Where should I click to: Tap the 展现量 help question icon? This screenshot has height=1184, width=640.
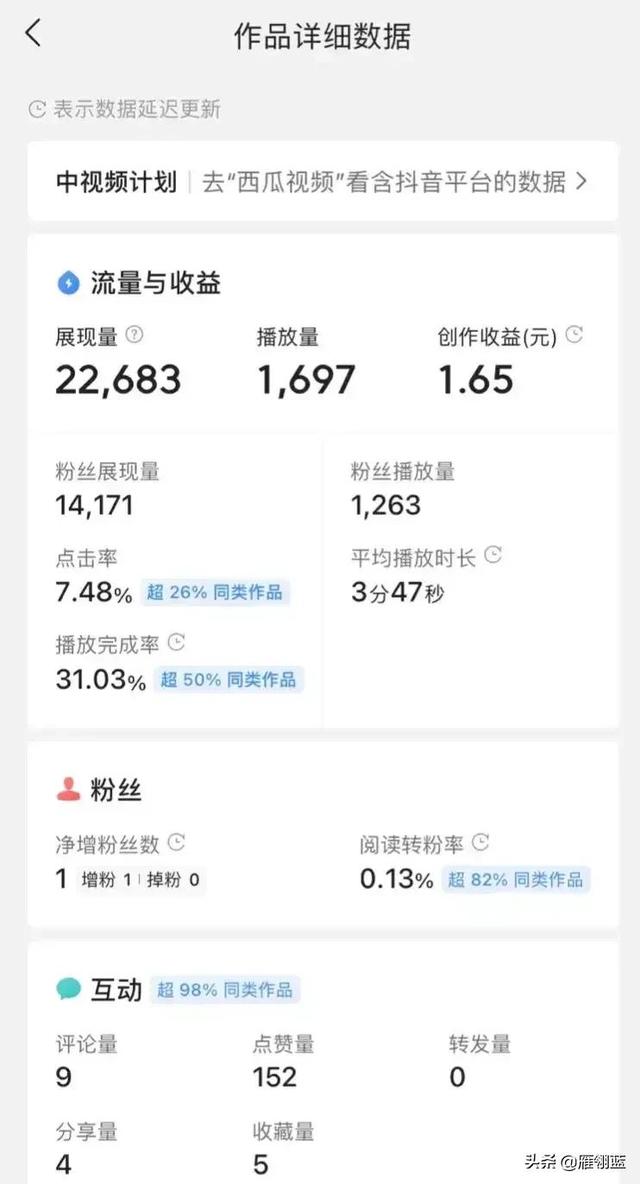point(135,335)
